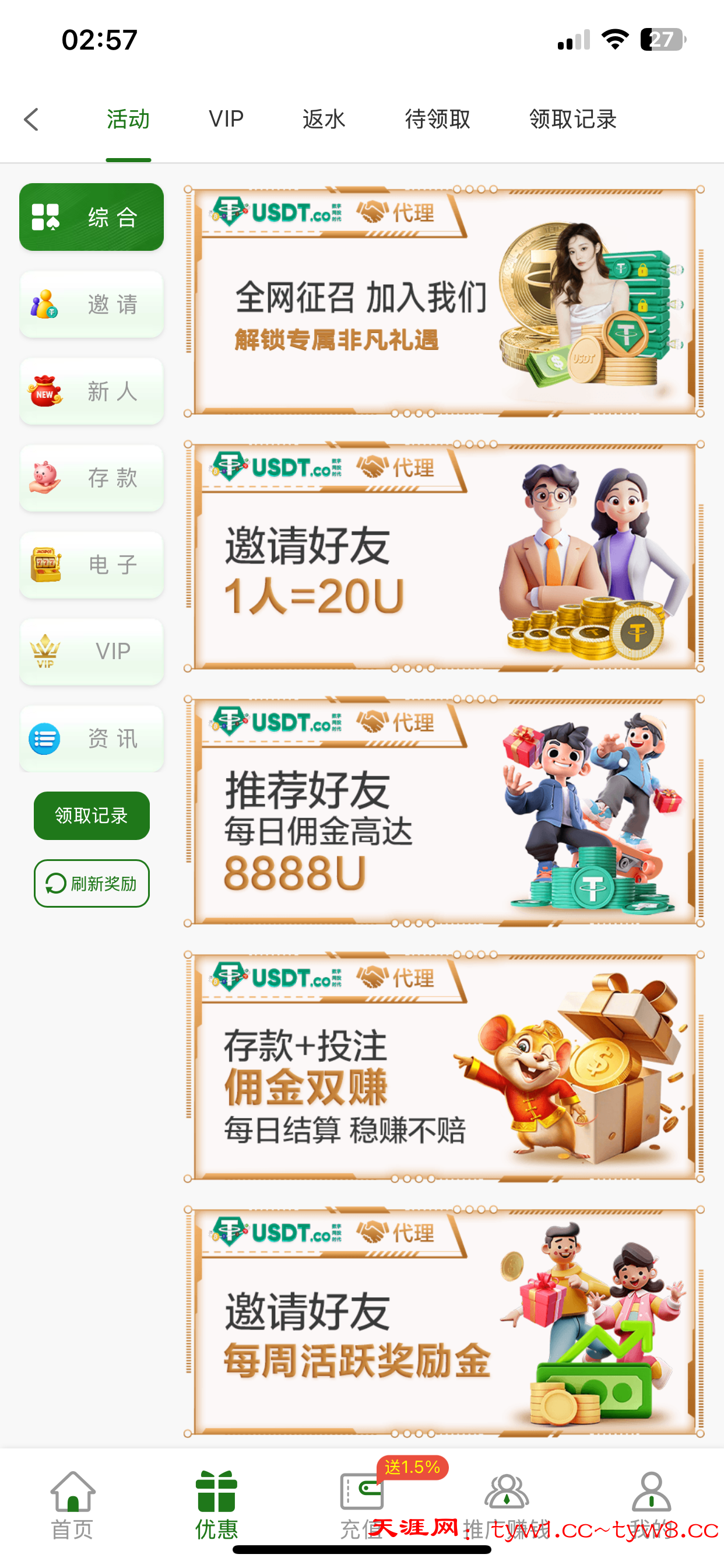Switch to the 返水 tab

pyautogui.click(x=324, y=120)
